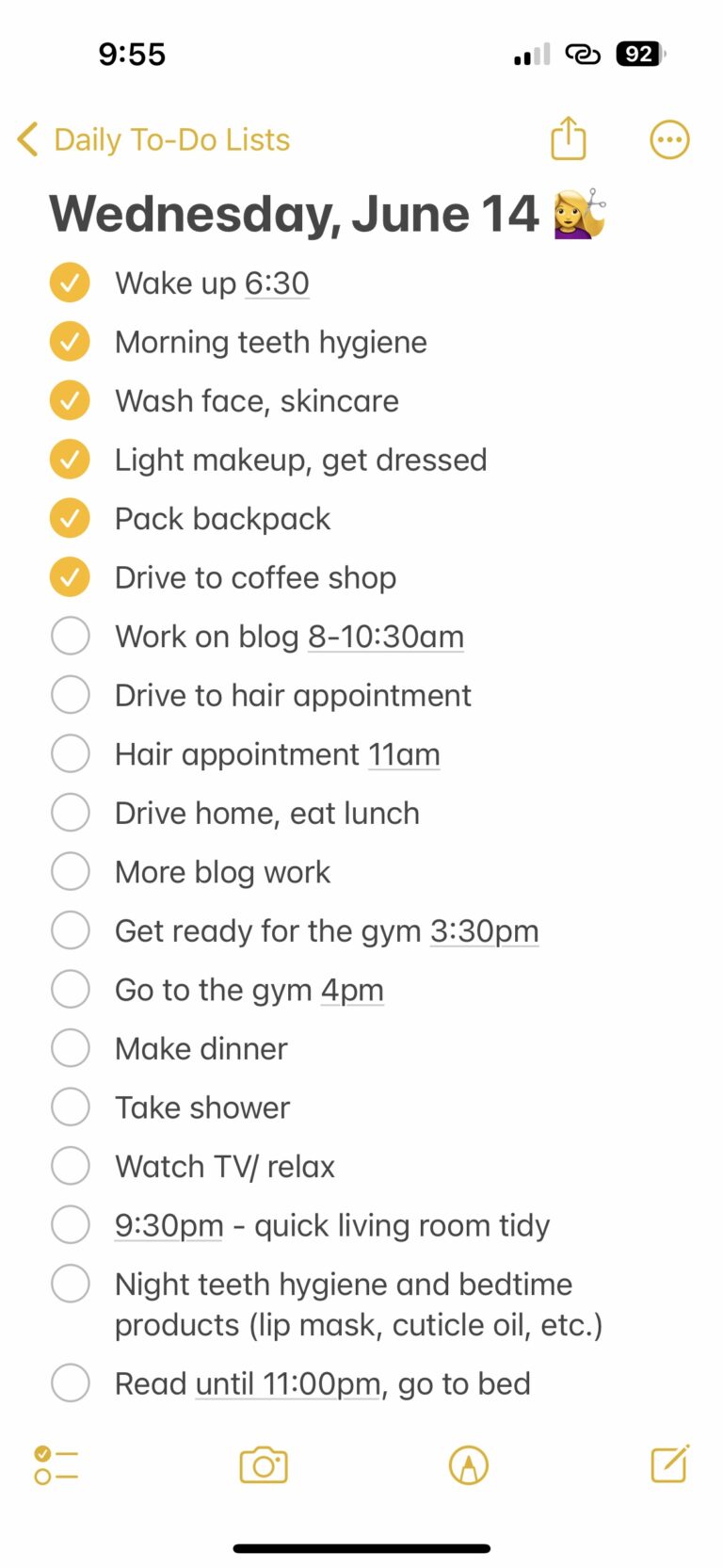The image size is (723, 1568).
Task: Check the Take shower checklist circle
Action: pos(70,1107)
